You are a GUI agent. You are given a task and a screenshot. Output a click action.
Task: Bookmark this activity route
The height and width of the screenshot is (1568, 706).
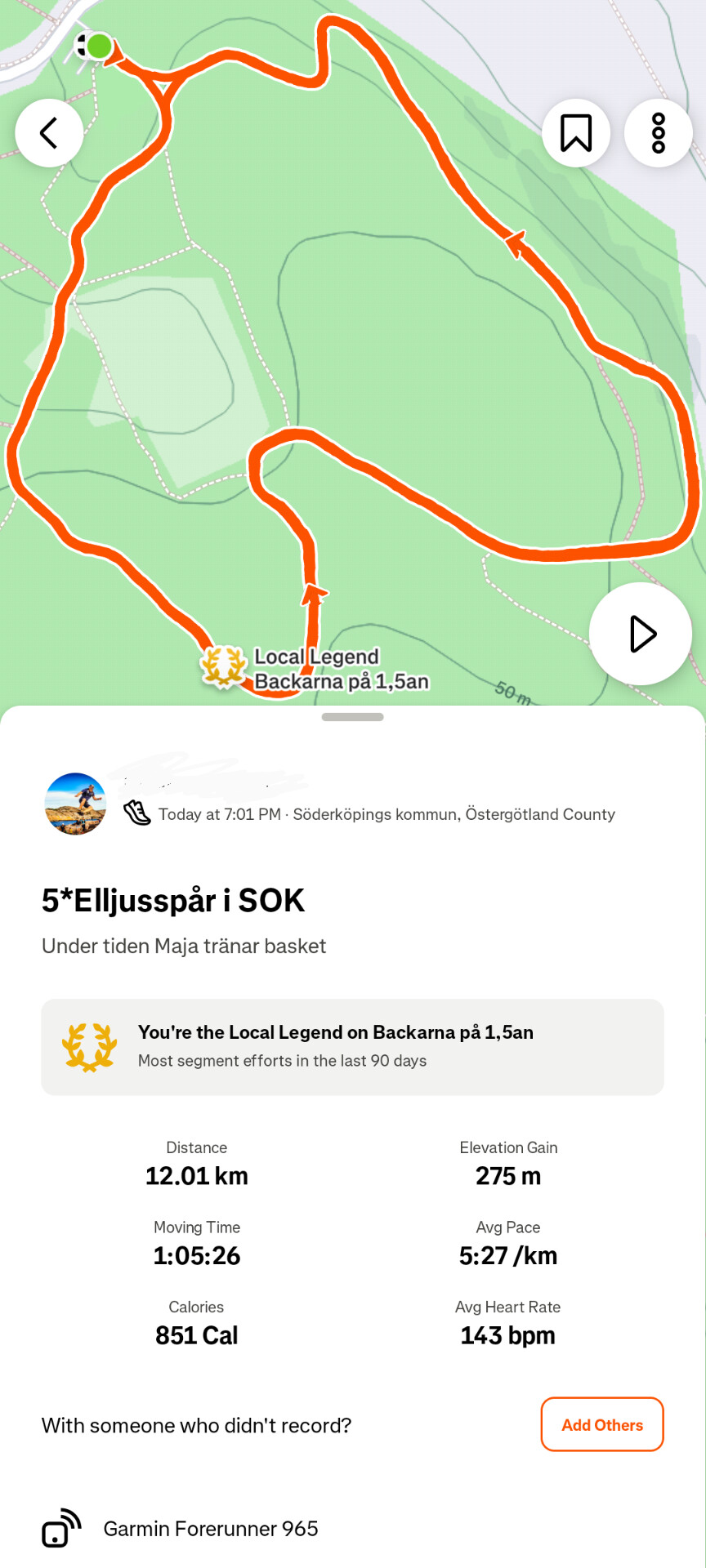(x=576, y=133)
